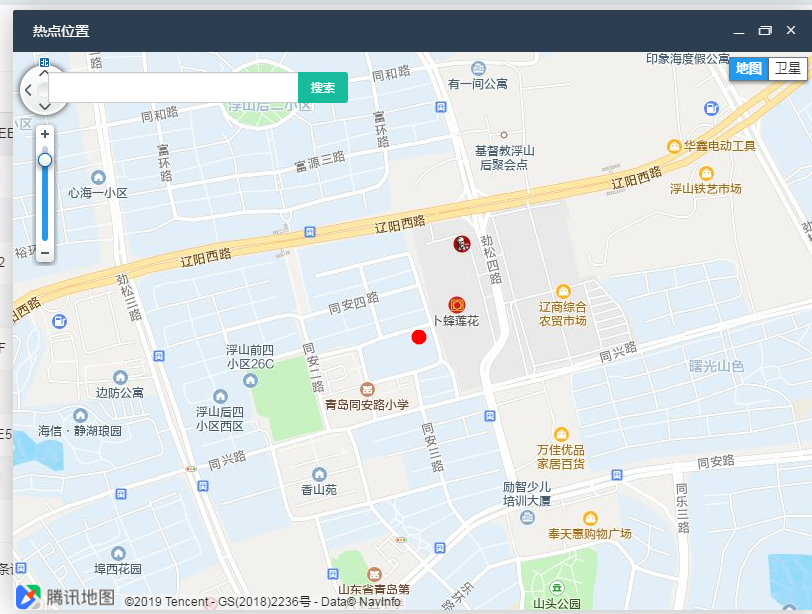Image resolution: width=812 pixels, height=614 pixels.
Task: Switch to 卫星 satellite view
Action: point(787,68)
